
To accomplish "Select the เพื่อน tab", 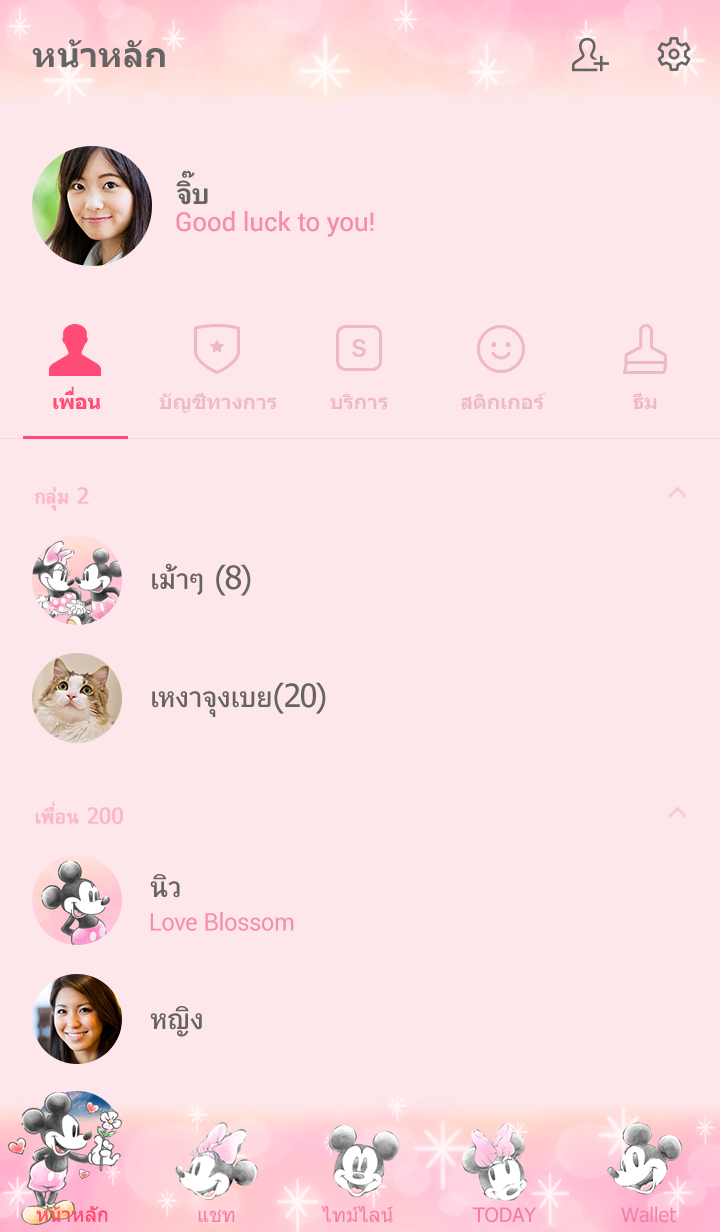I will coord(76,370).
